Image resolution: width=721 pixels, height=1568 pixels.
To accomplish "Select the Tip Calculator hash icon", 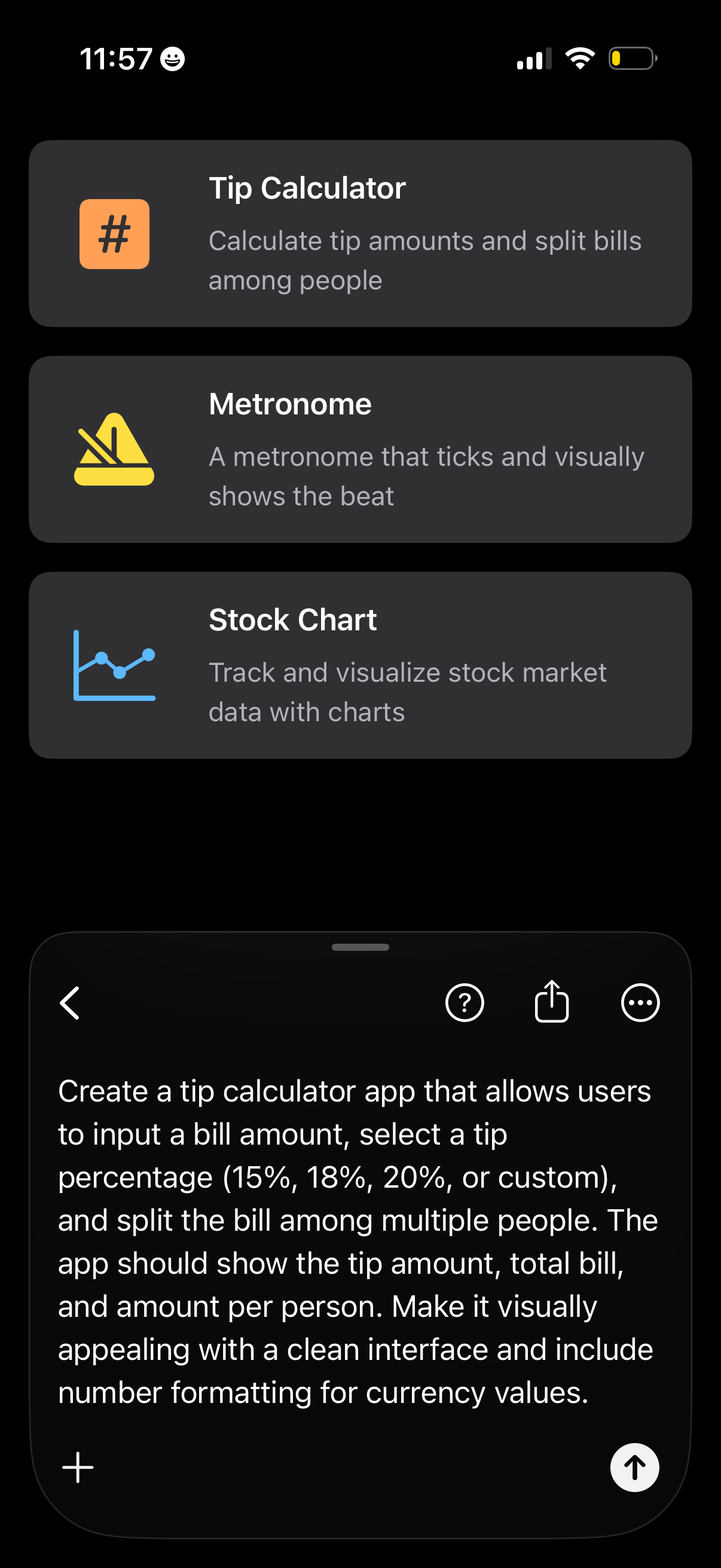I will [x=114, y=234].
